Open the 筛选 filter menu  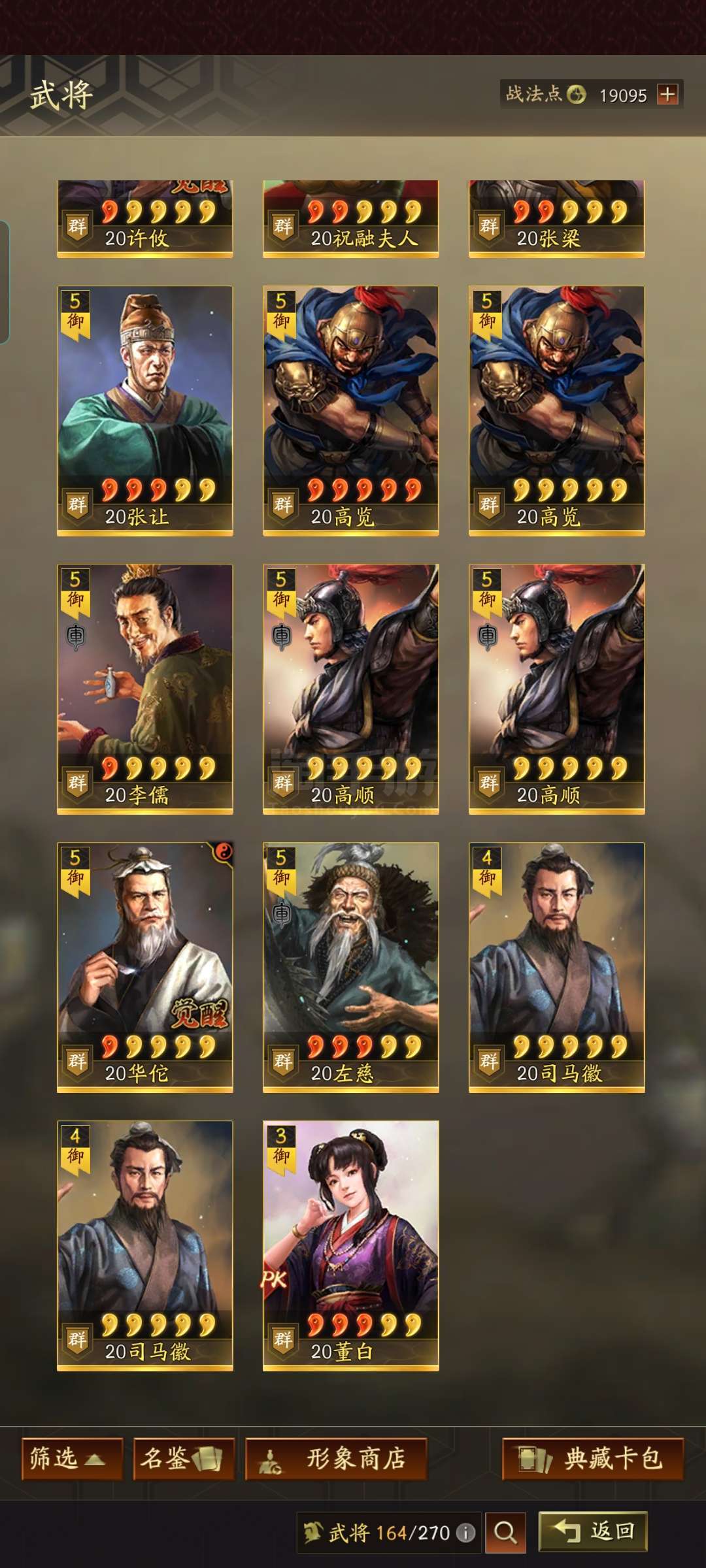[72, 1458]
